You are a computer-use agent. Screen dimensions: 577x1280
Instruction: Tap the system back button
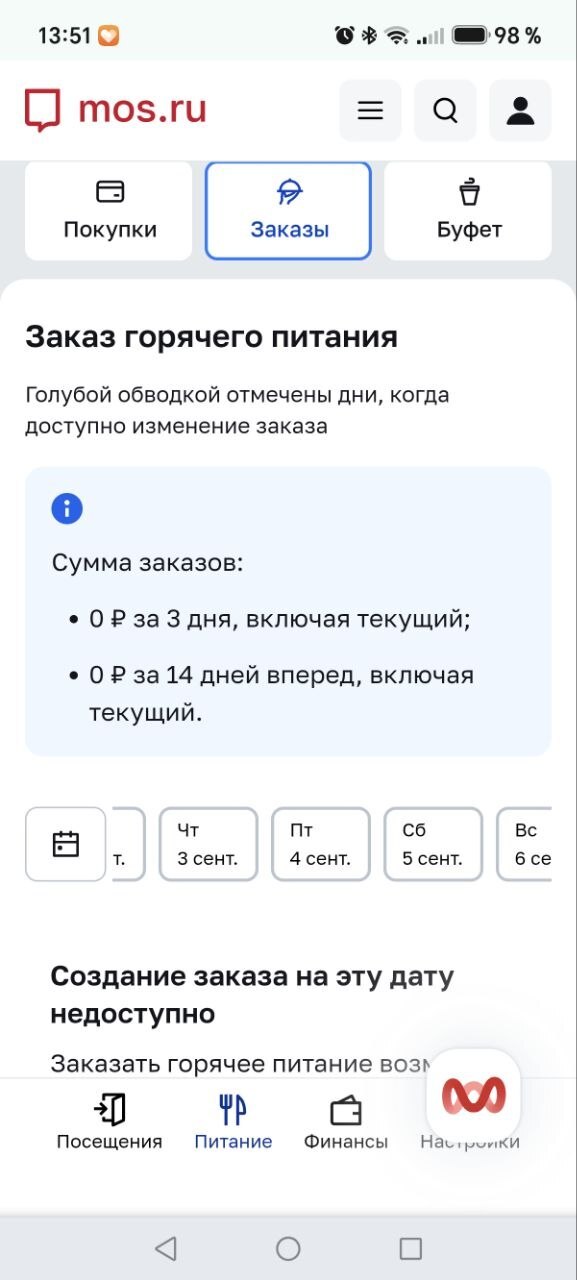[166, 1248]
